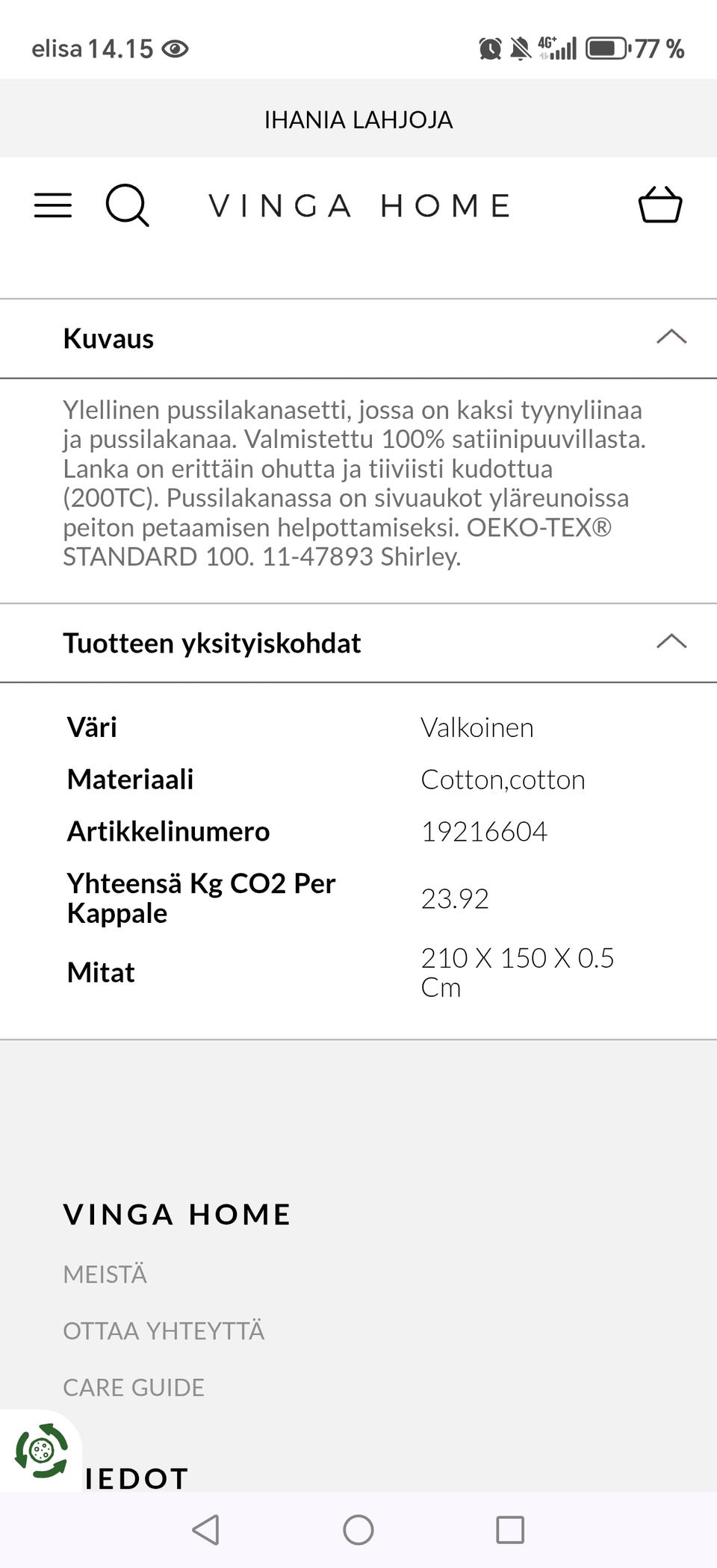Screen dimensions: 717x1568
Task: Collapse the Tuotteen yksityiskohdat section
Action: point(671,642)
